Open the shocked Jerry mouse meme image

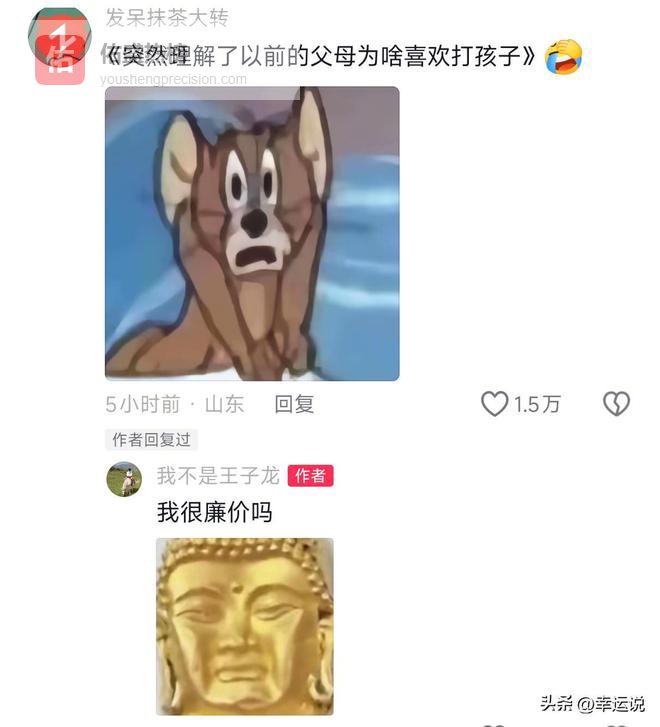(252, 233)
